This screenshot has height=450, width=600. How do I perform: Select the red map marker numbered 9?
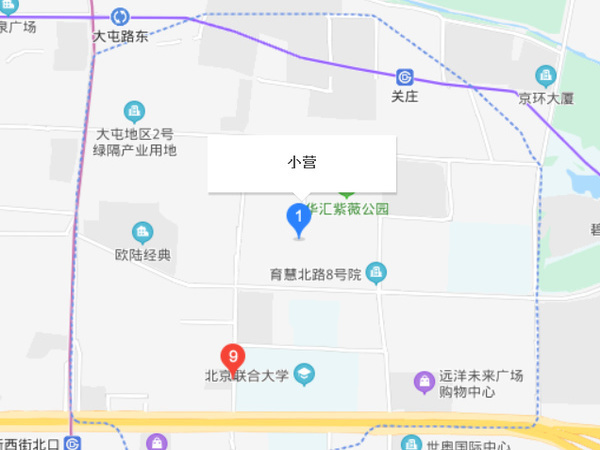(x=232, y=357)
